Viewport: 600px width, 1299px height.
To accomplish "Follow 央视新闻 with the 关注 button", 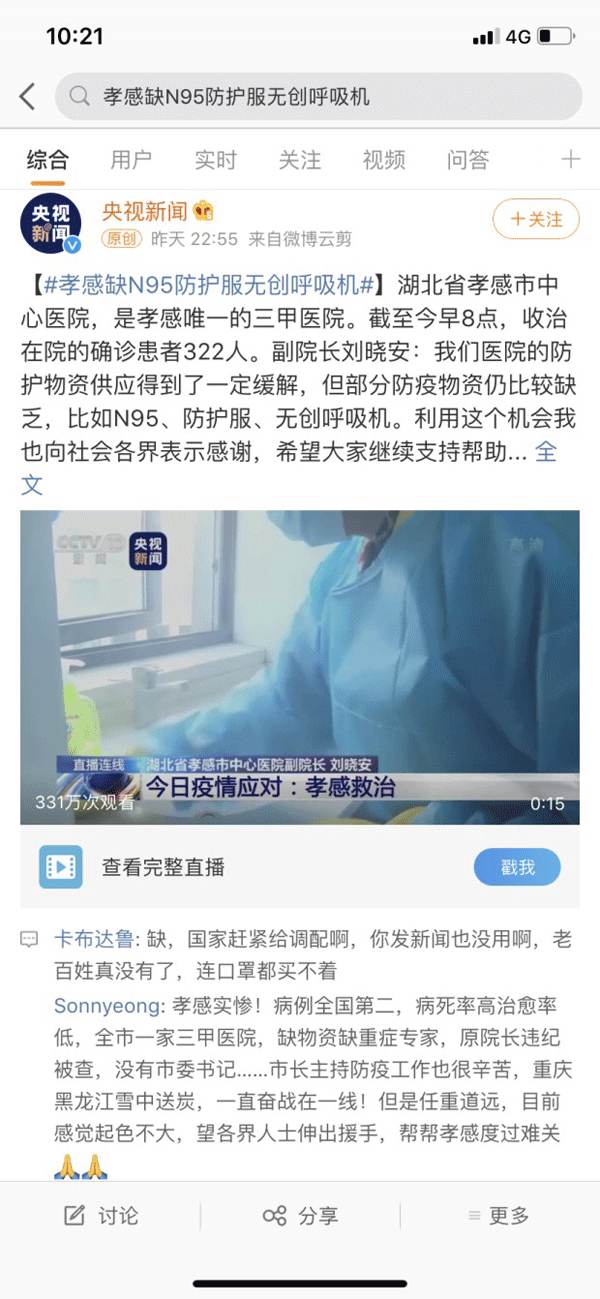I will (x=536, y=219).
